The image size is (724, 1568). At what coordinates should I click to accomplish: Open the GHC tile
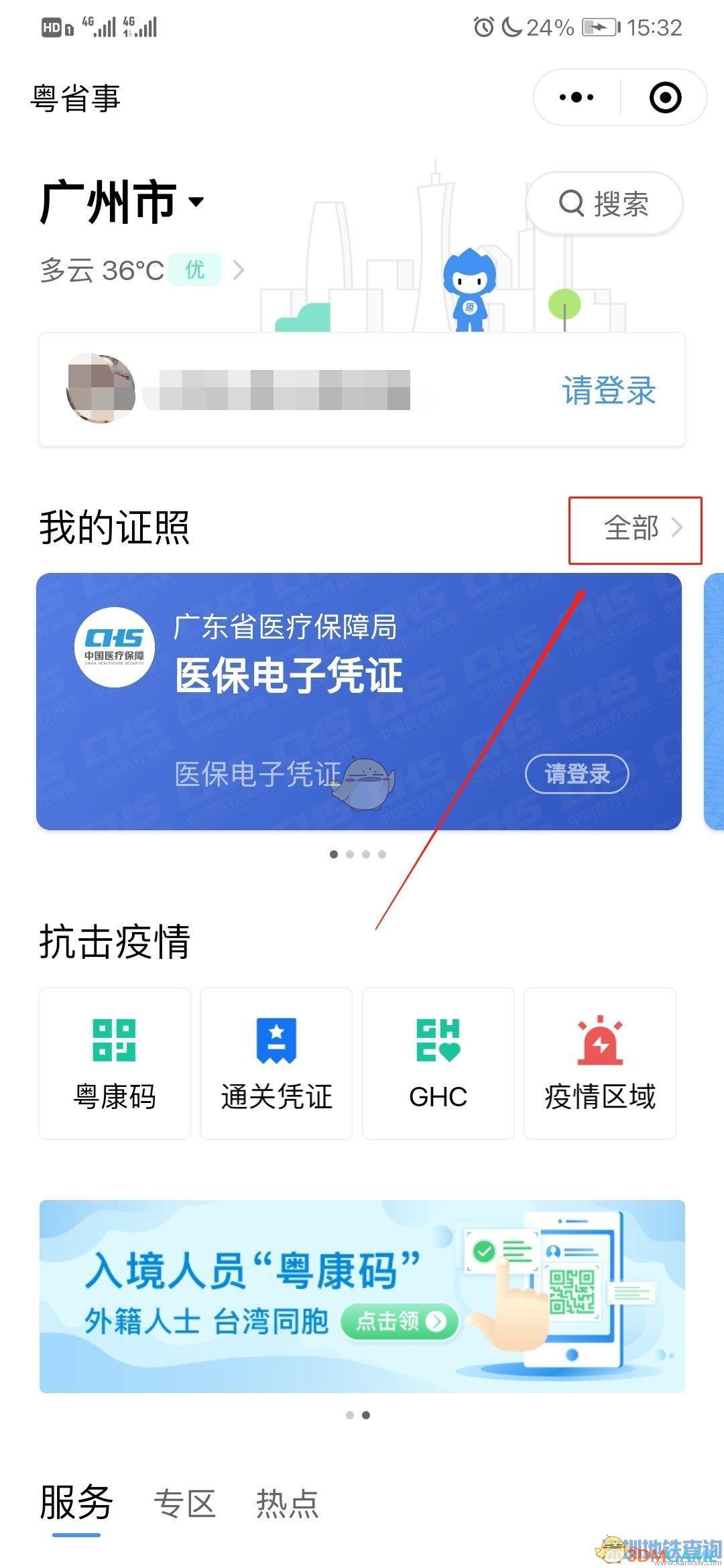click(x=438, y=1063)
